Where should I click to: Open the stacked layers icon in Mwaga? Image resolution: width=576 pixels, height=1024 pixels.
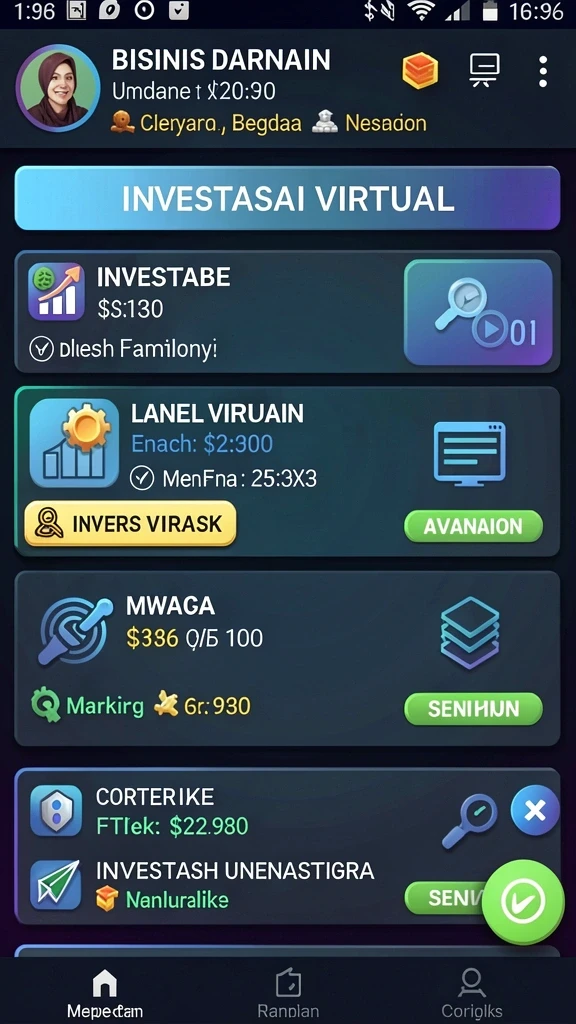470,633
